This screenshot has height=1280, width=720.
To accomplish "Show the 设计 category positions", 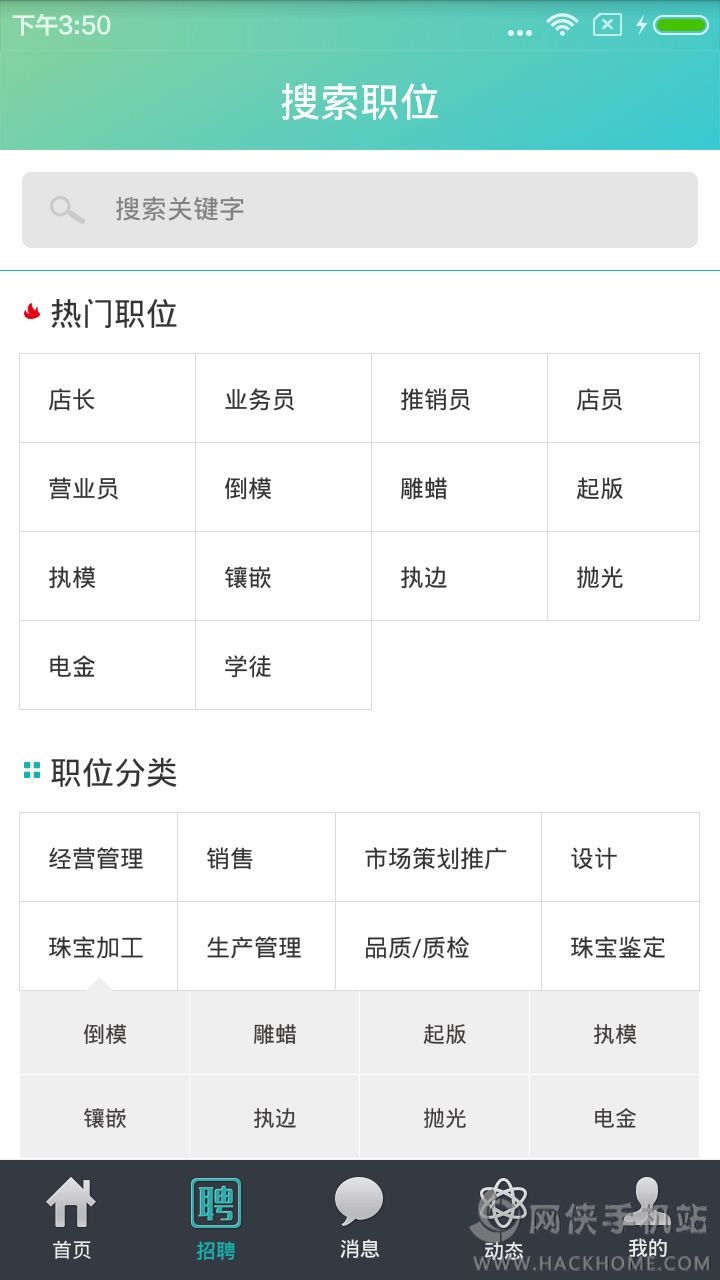I will pos(620,858).
